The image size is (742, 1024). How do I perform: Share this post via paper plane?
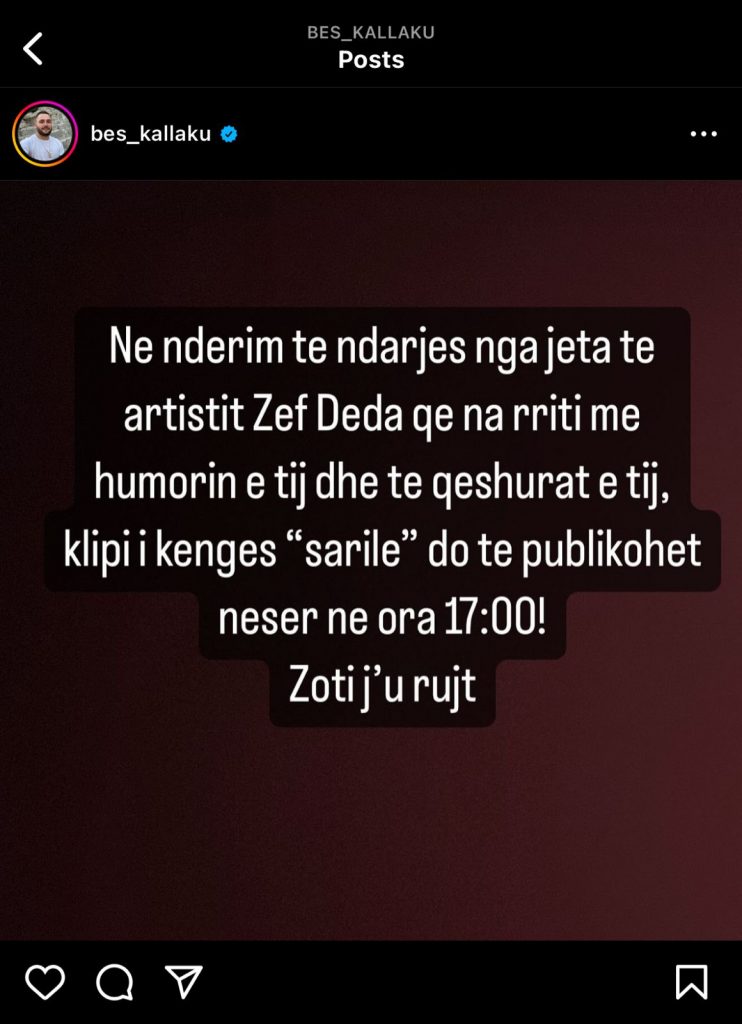tap(184, 981)
